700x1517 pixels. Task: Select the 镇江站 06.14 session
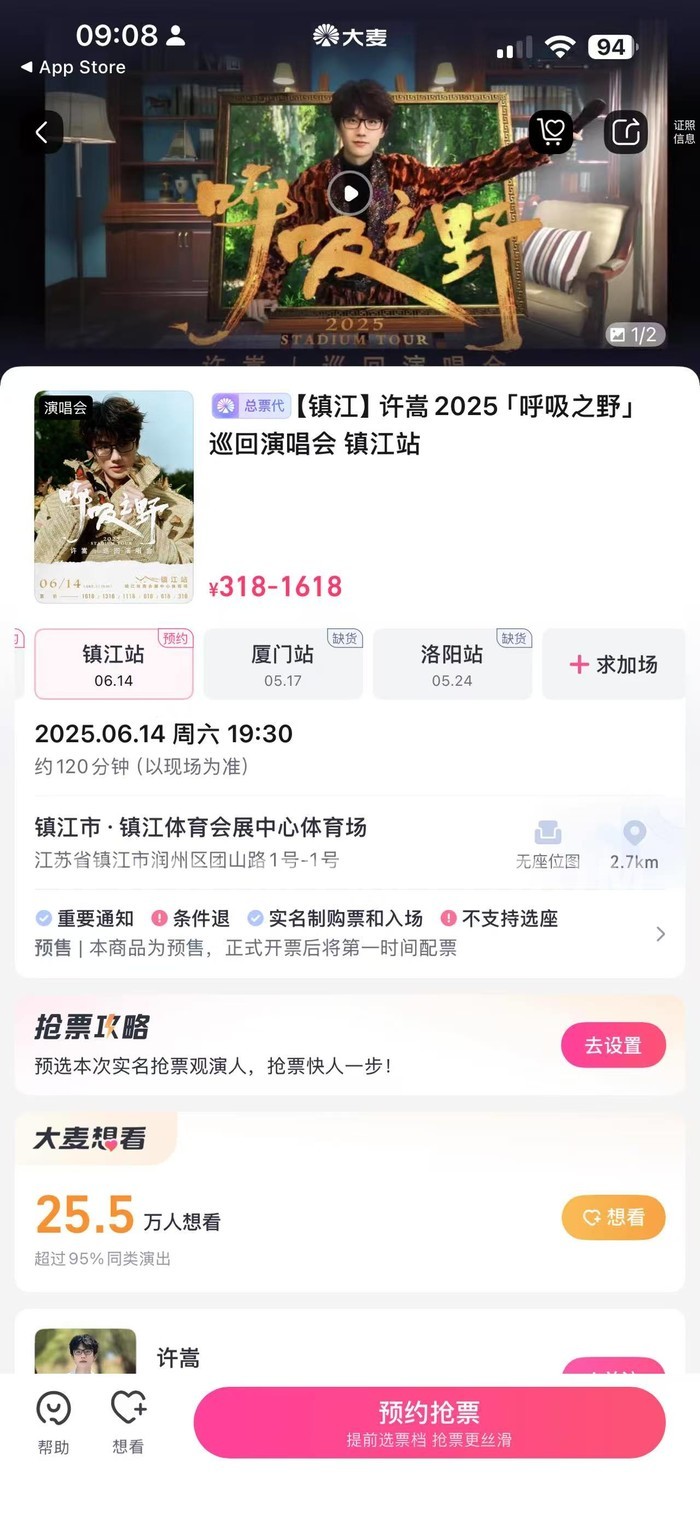point(114,664)
